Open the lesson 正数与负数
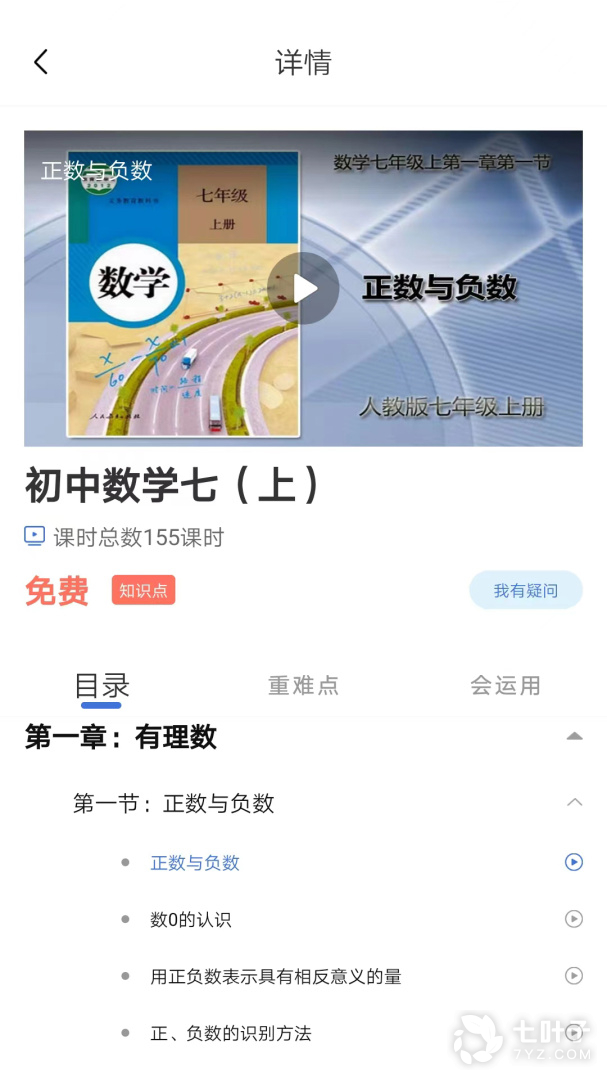This screenshot has height=1080, width=607. coord(195,862)
